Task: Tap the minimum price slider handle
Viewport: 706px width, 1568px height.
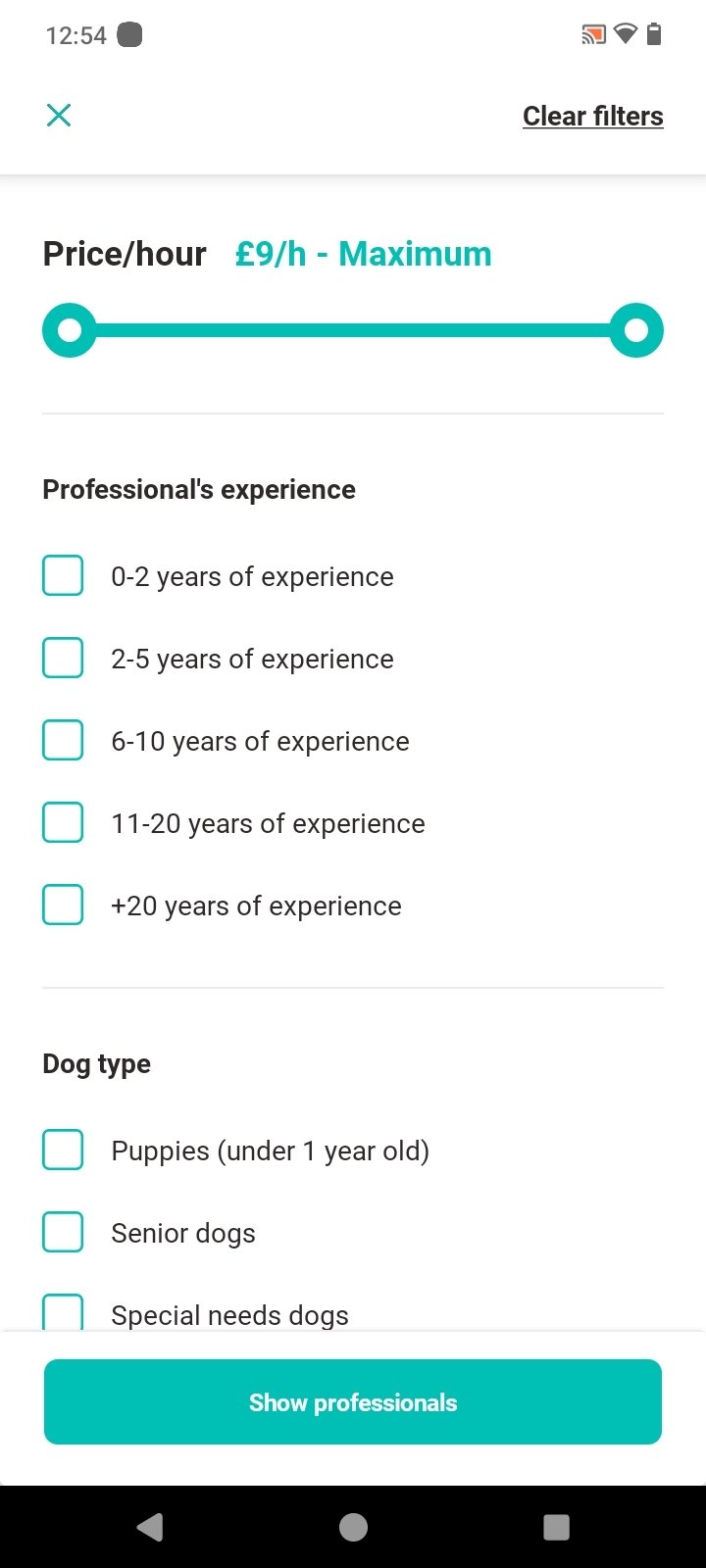Action: click(69, 330)
